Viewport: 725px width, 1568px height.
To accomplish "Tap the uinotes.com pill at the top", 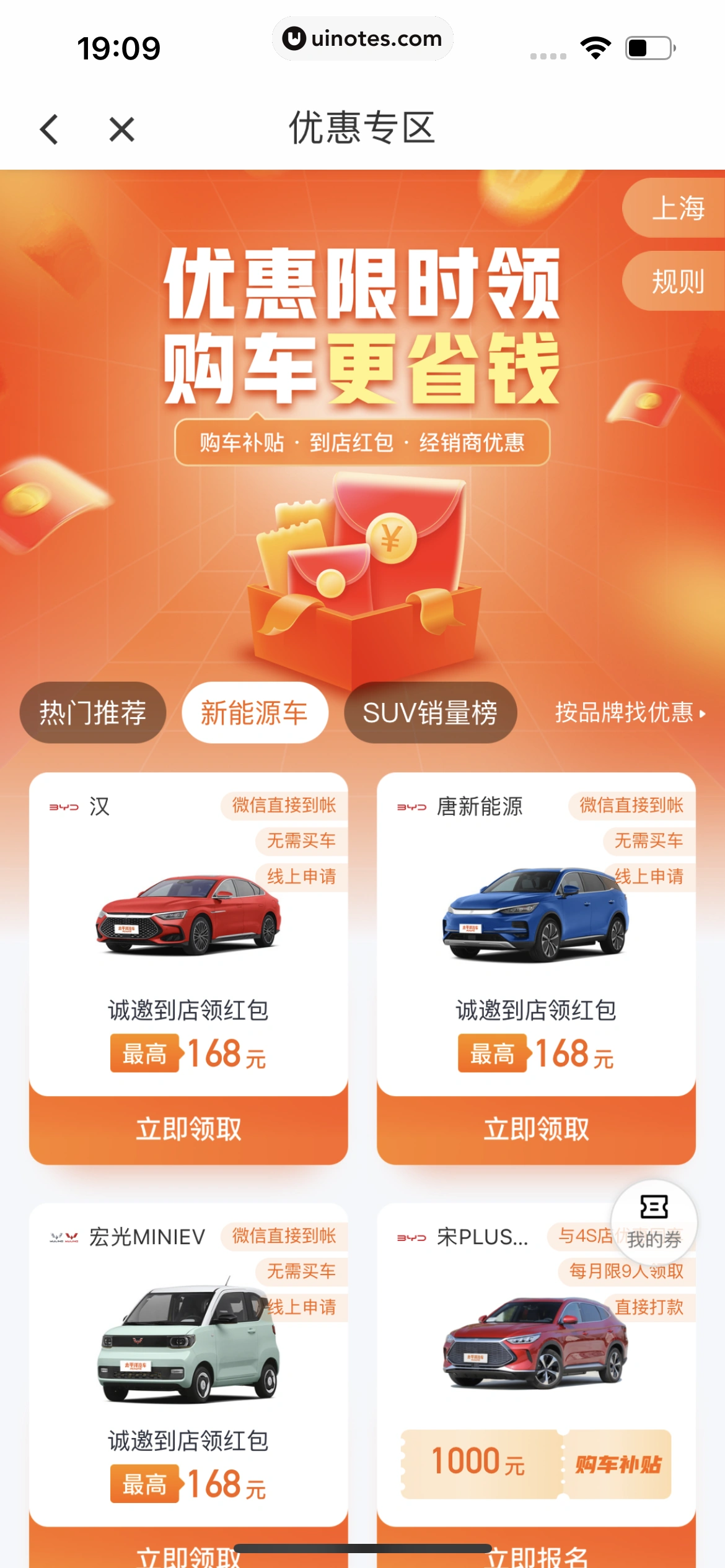I will point(362,38).
